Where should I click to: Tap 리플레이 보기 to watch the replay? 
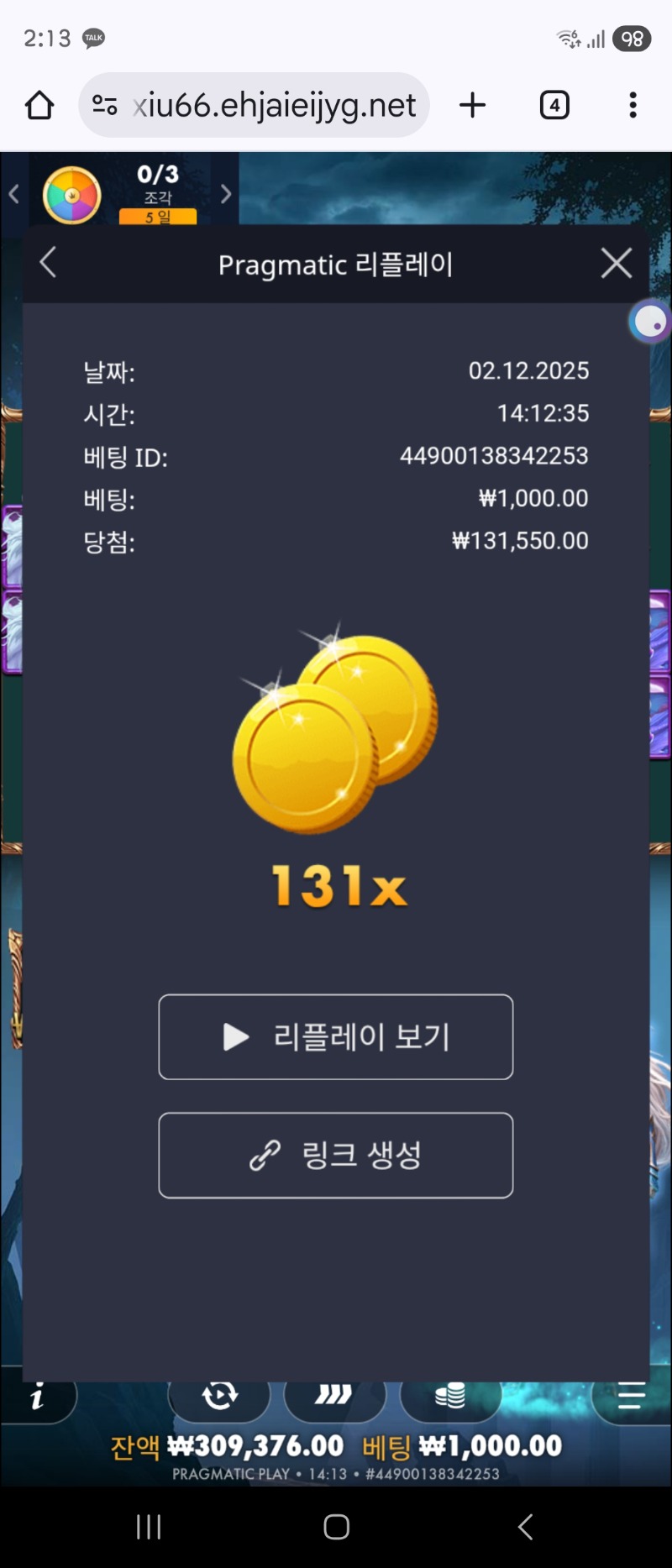(x=336, y=1036)
